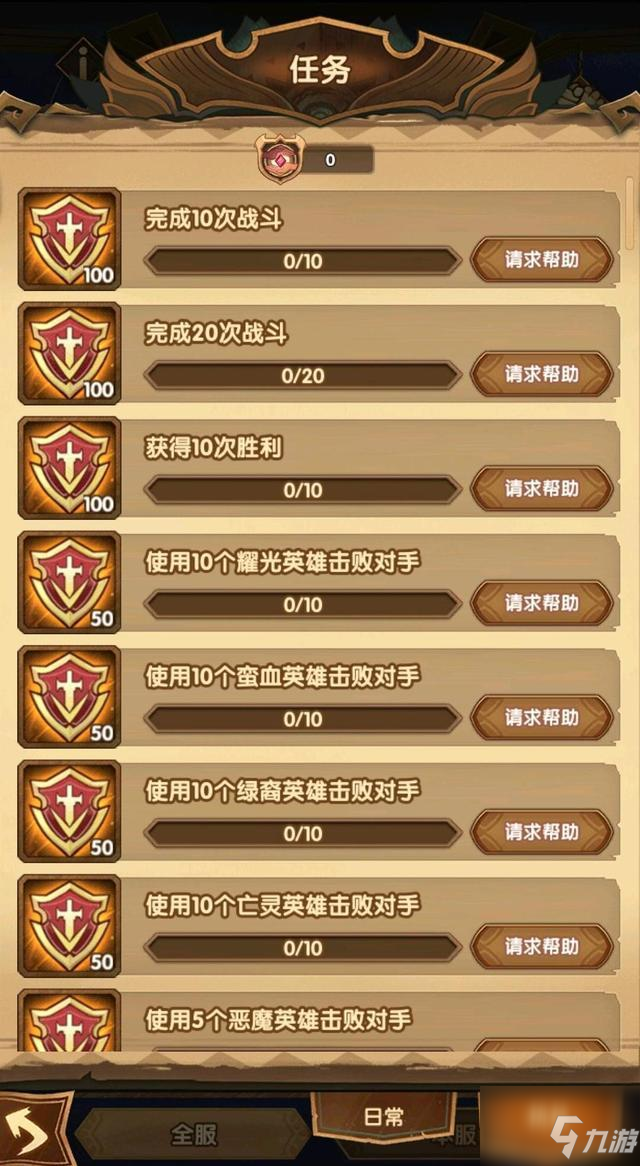Request help for 获得10次胜利

pyautogui.click(x=541, y=489)
